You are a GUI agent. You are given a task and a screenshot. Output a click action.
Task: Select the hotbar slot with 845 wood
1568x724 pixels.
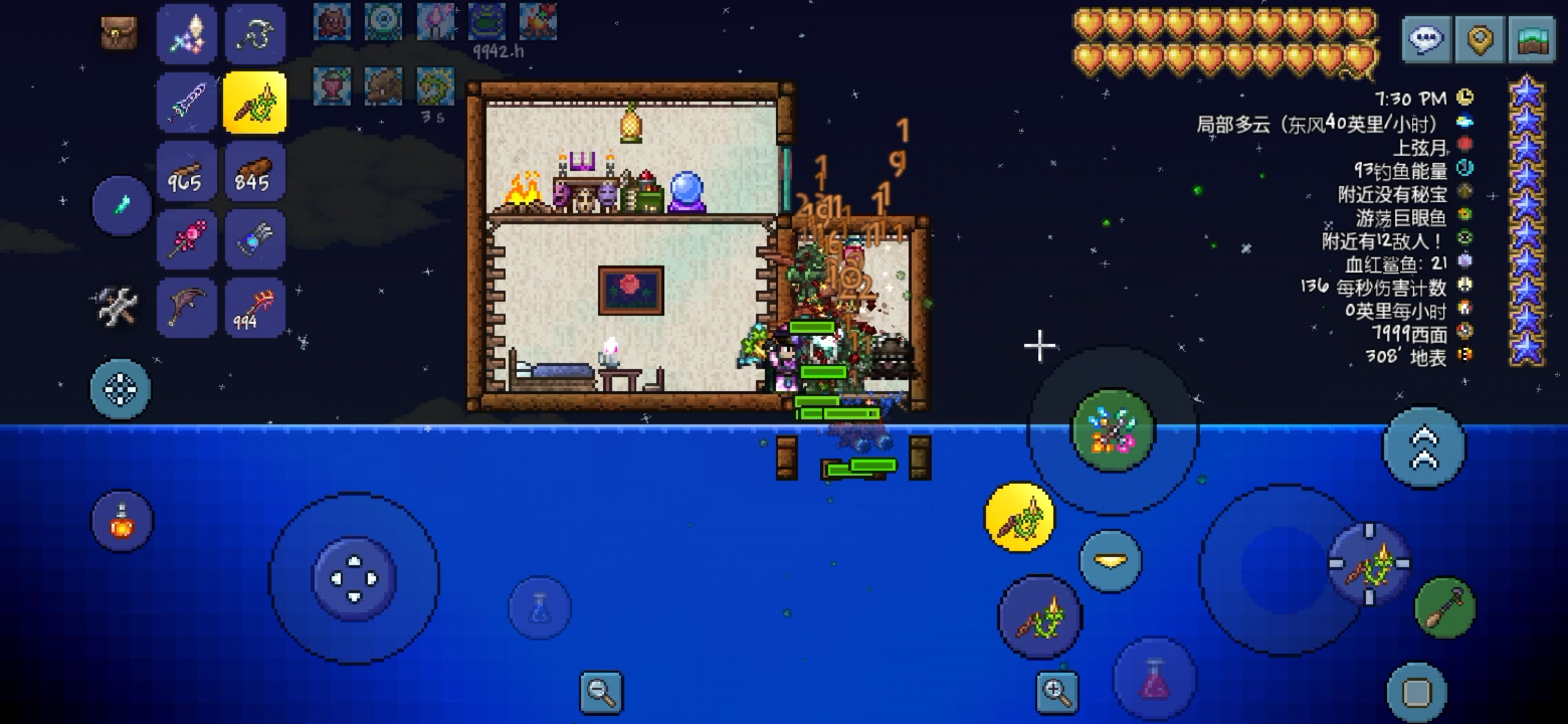pos(254,172)
